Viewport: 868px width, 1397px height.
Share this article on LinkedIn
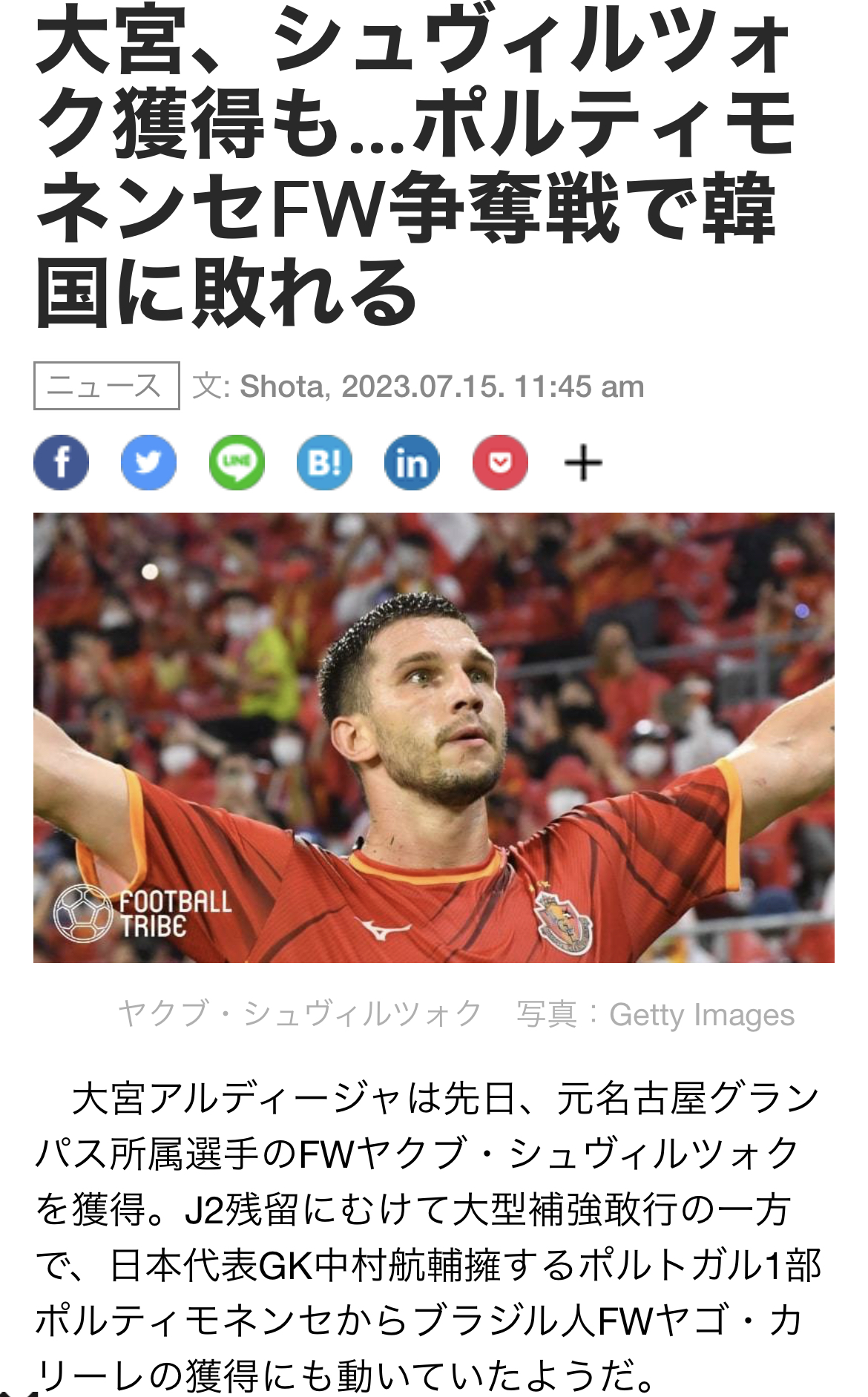click(412, 462)
